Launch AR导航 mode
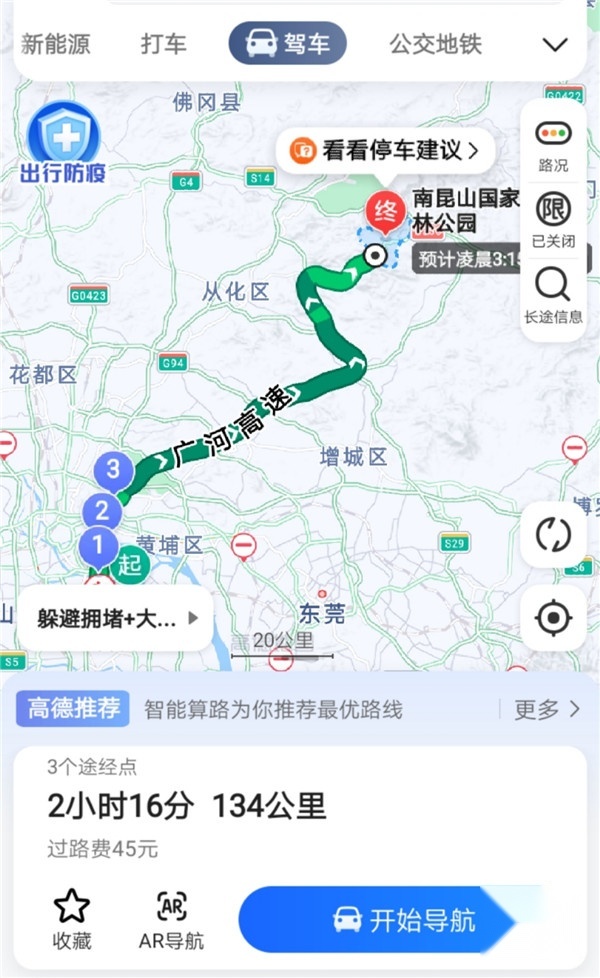The height and width of the screenshot is (978, 600). [171, 918]
